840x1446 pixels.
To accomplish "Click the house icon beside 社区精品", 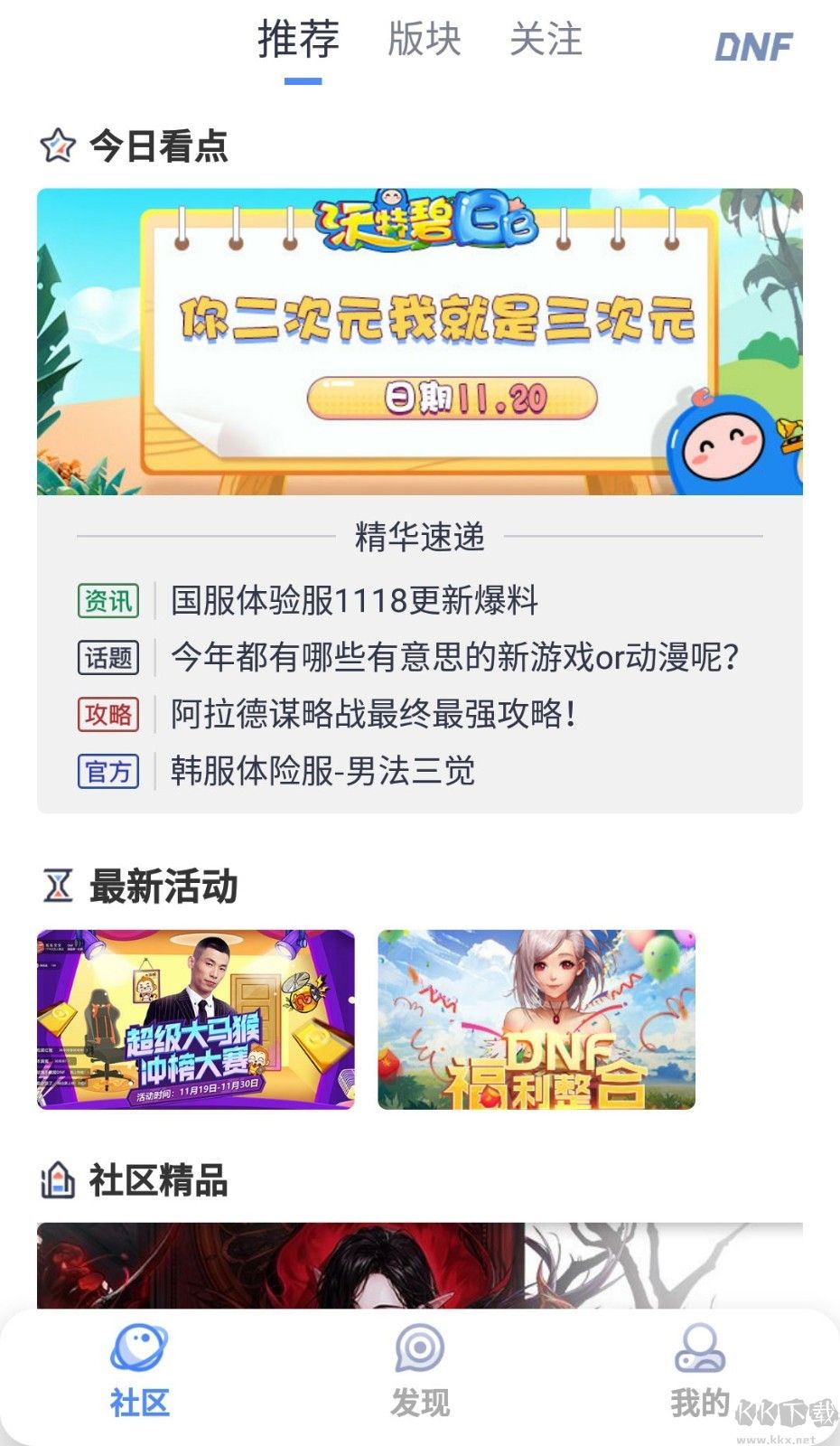I will (57, 1178).
